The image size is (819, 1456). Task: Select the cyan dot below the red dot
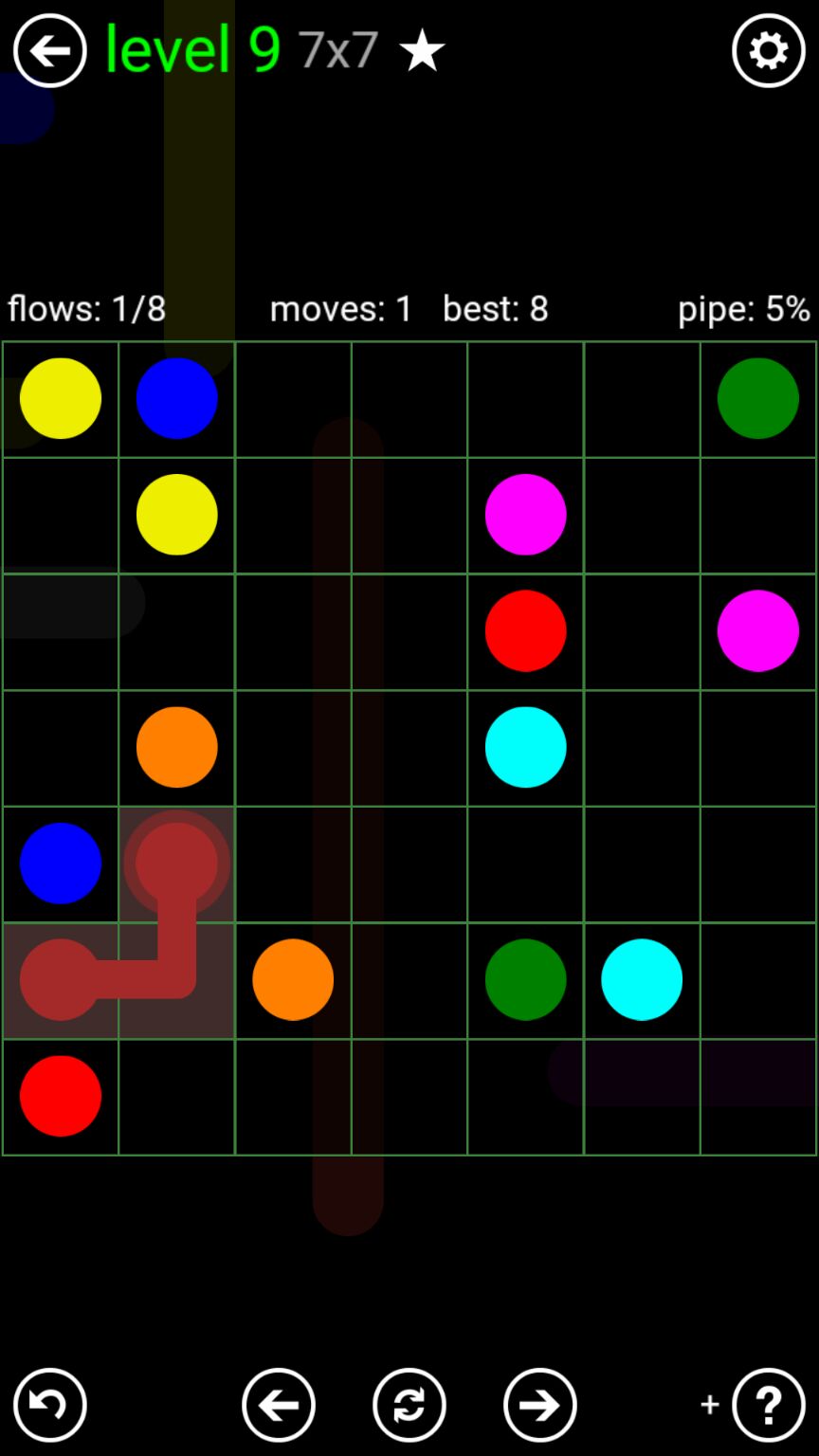click(x=525, y=747)
